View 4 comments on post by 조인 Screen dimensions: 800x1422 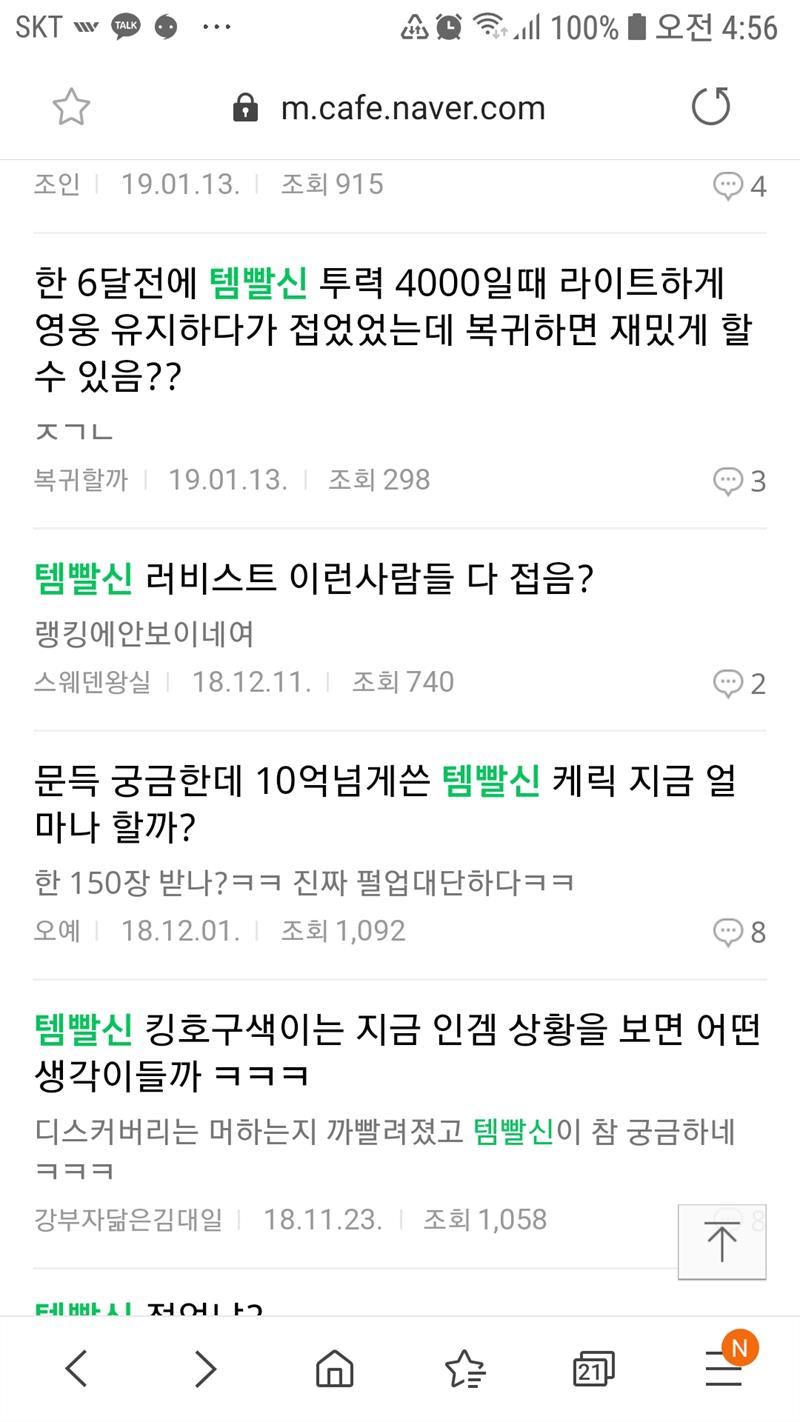[x=740, y=186]
